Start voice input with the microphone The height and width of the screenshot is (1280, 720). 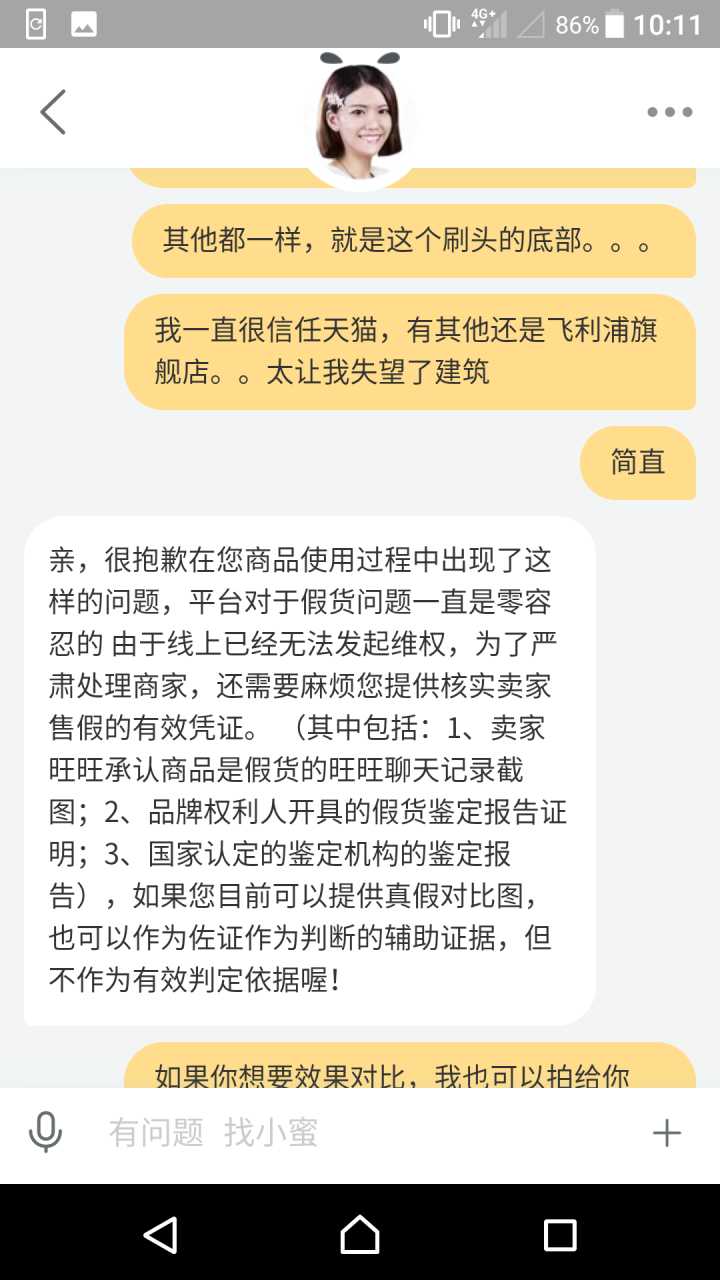coord(45,1133)
